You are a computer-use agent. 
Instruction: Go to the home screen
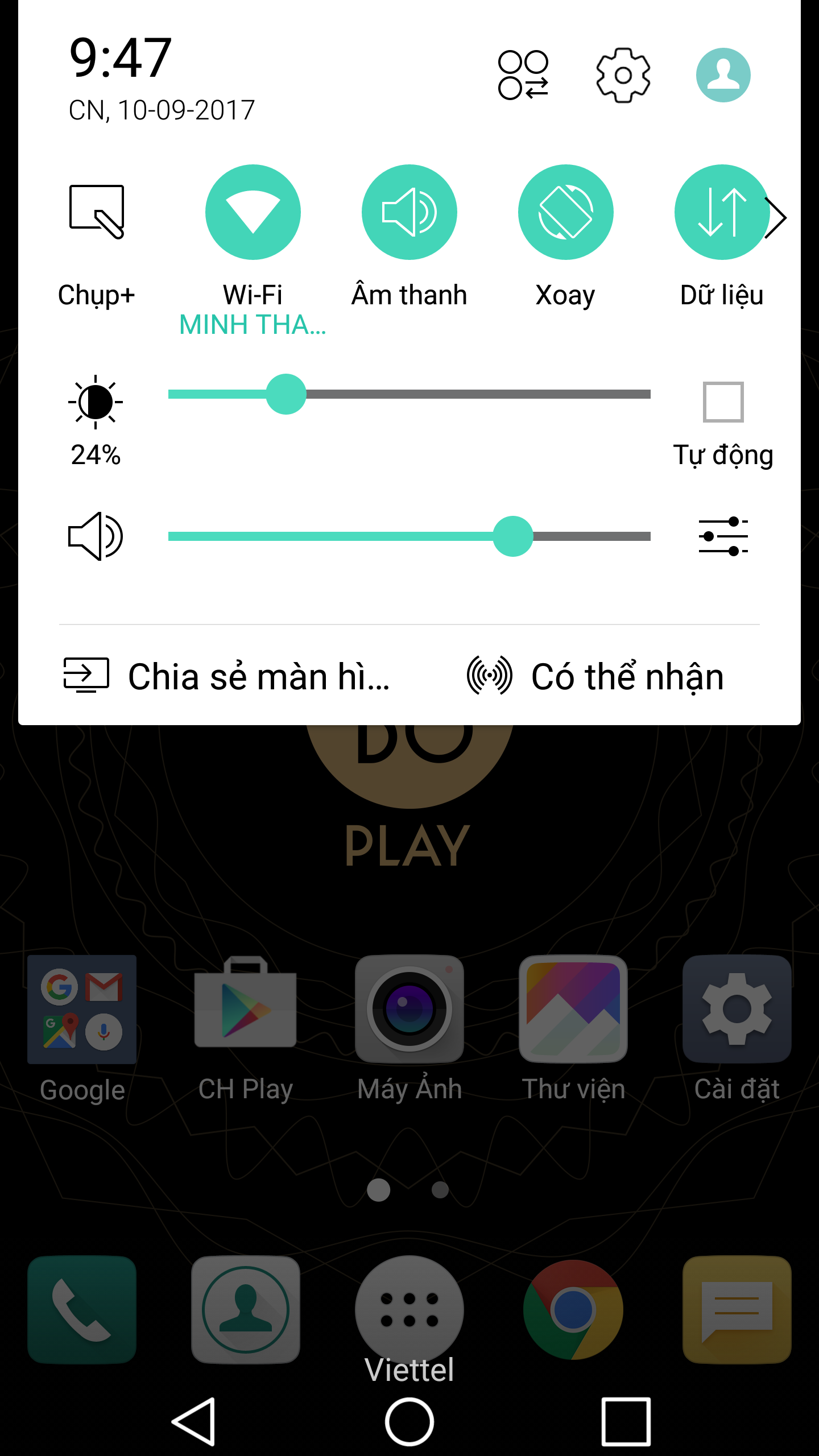coord(409,1421)
